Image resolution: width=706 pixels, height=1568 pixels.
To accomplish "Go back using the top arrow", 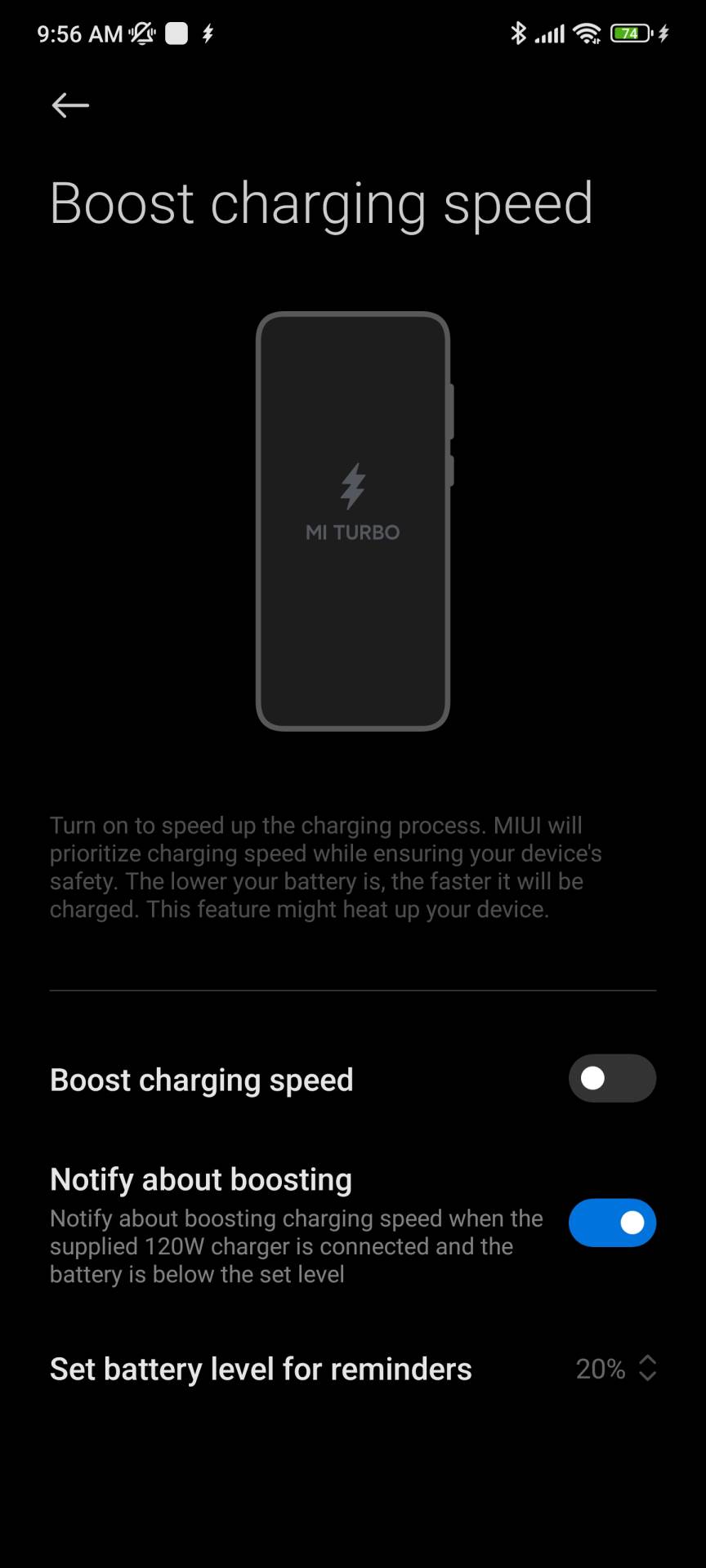I will [70, 105].
